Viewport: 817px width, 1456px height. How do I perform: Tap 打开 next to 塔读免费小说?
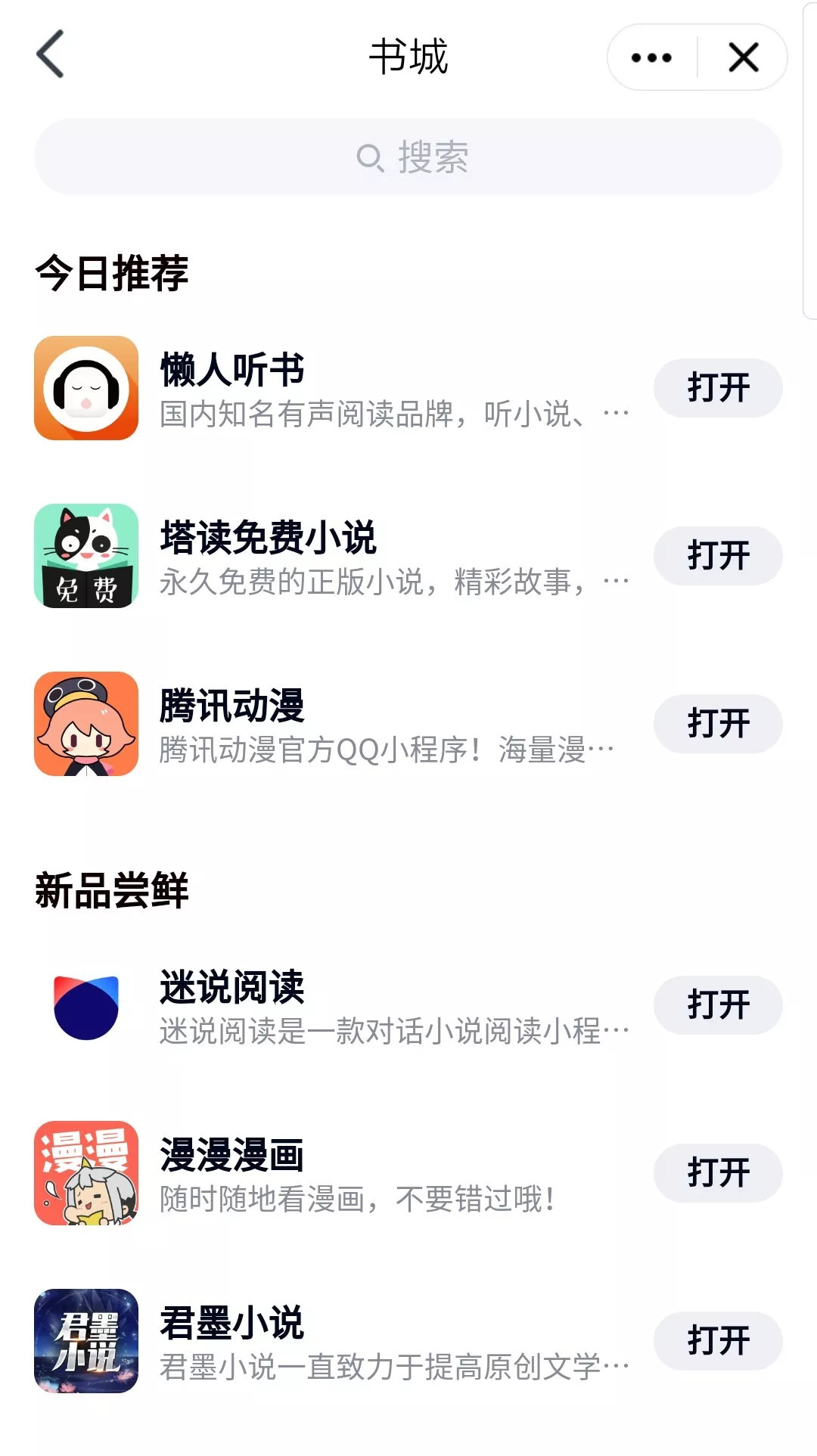(x=717, y=556)
